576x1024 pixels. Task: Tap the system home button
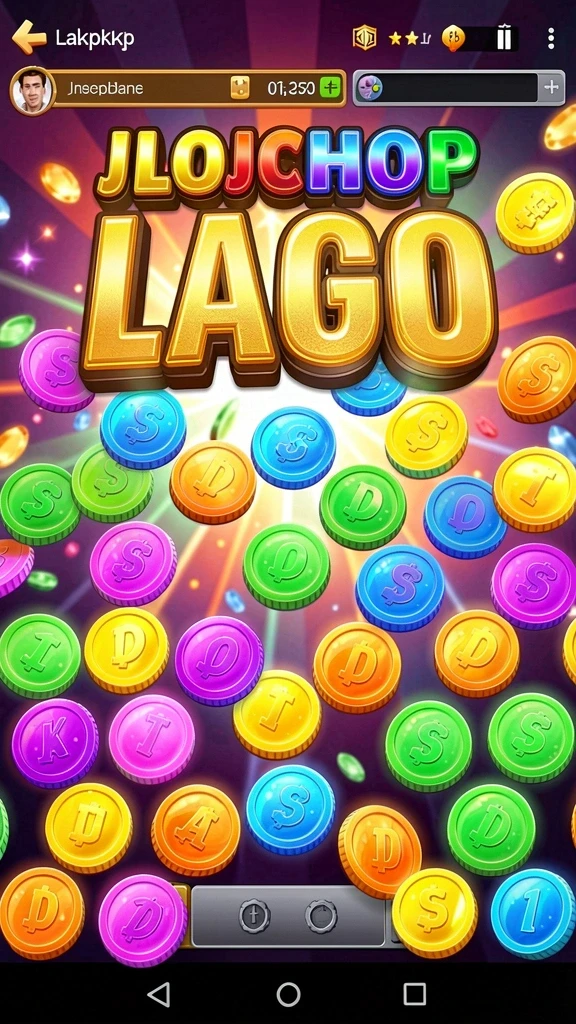(288, 994)
